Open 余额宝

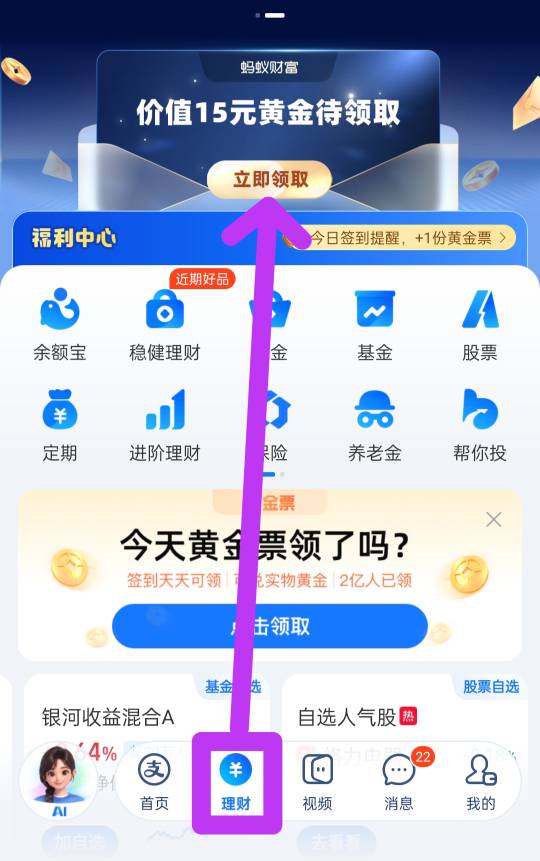click(x=60, y=325)
